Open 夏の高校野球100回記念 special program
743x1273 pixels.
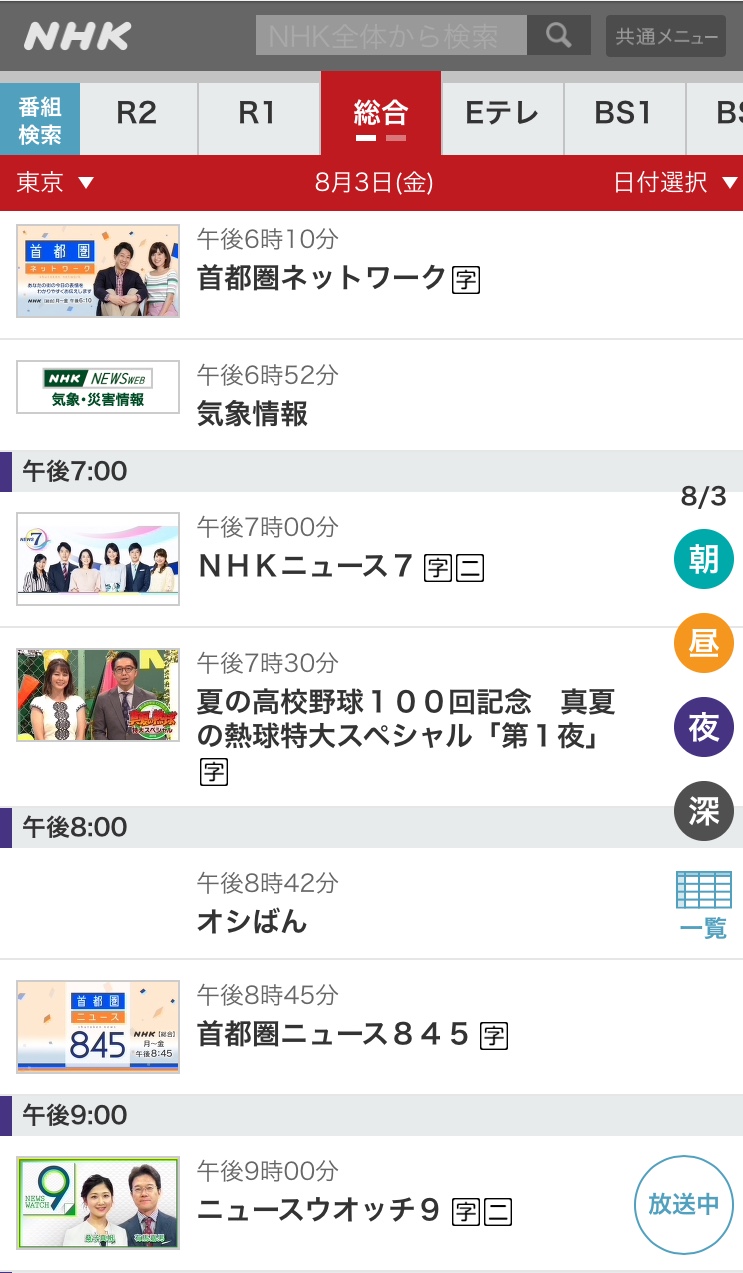(405, 719)
